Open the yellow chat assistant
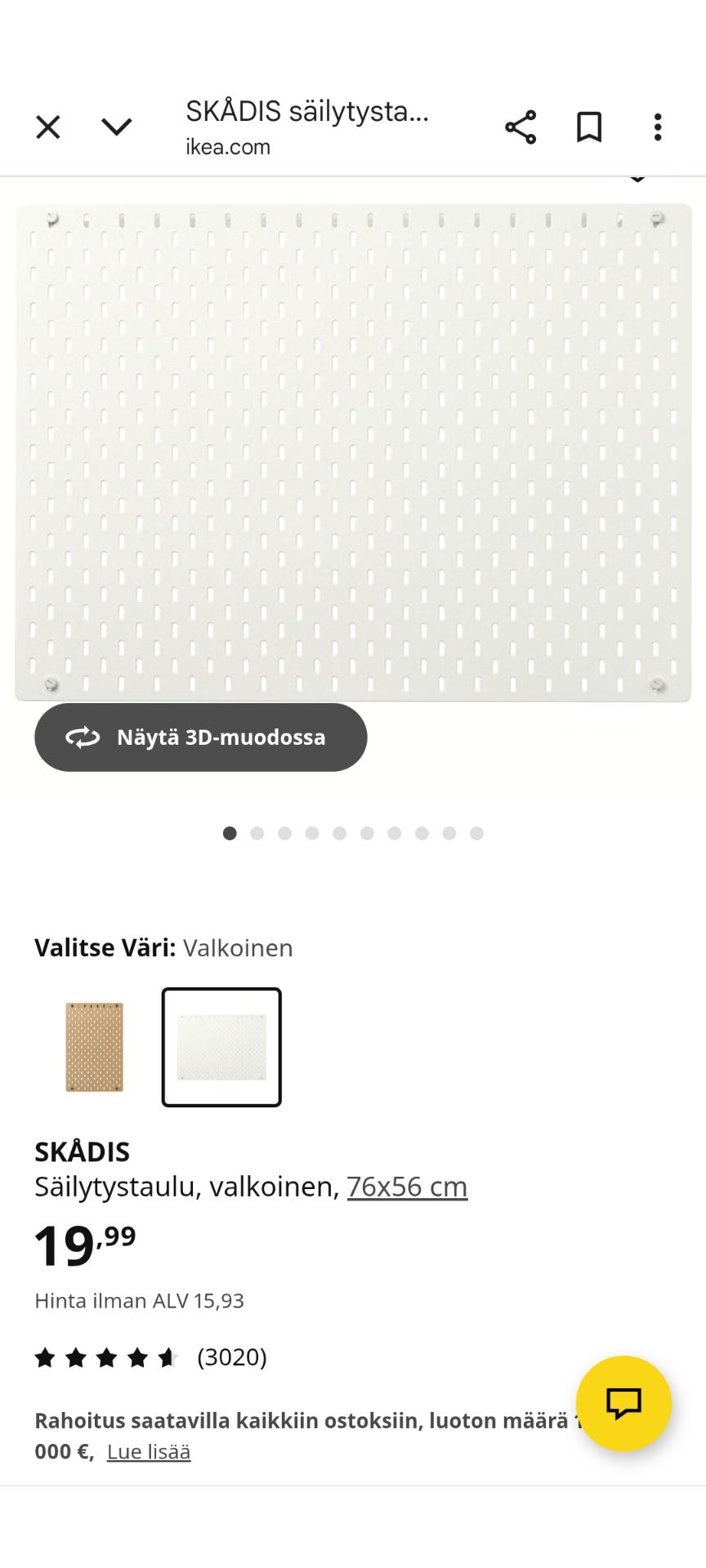 (x=624, y=1402)
